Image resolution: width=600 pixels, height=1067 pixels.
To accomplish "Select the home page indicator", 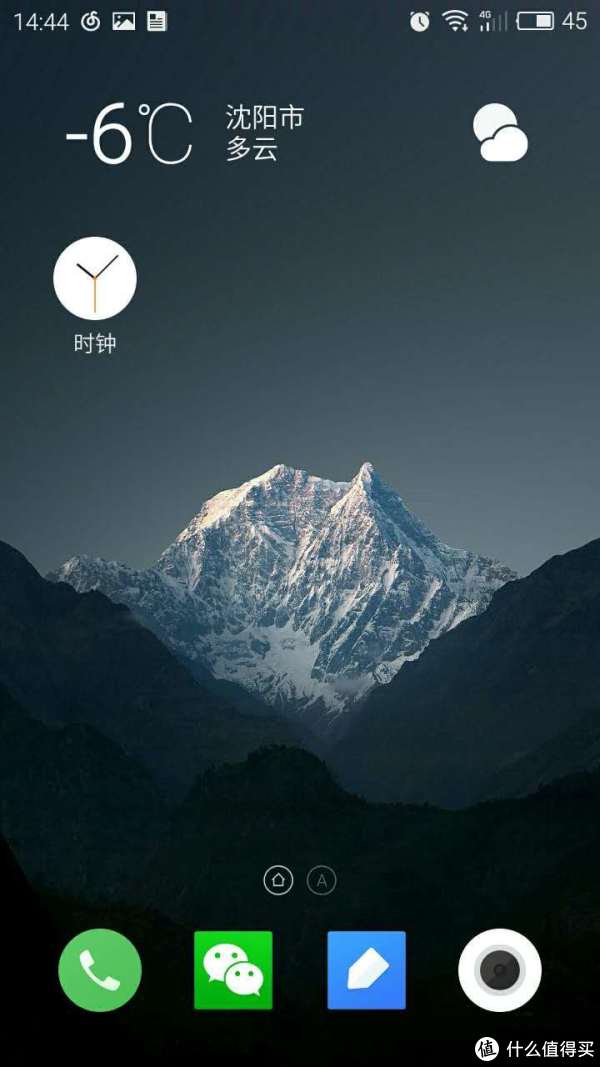I will tap(278, 881).
